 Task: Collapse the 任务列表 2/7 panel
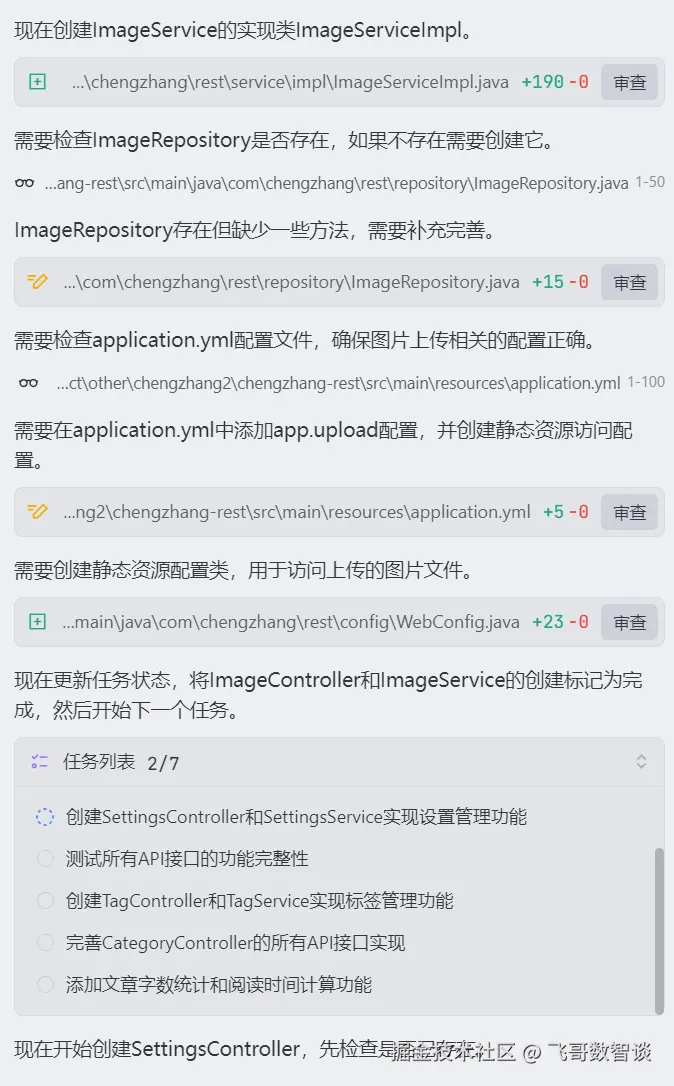[641, 762]
